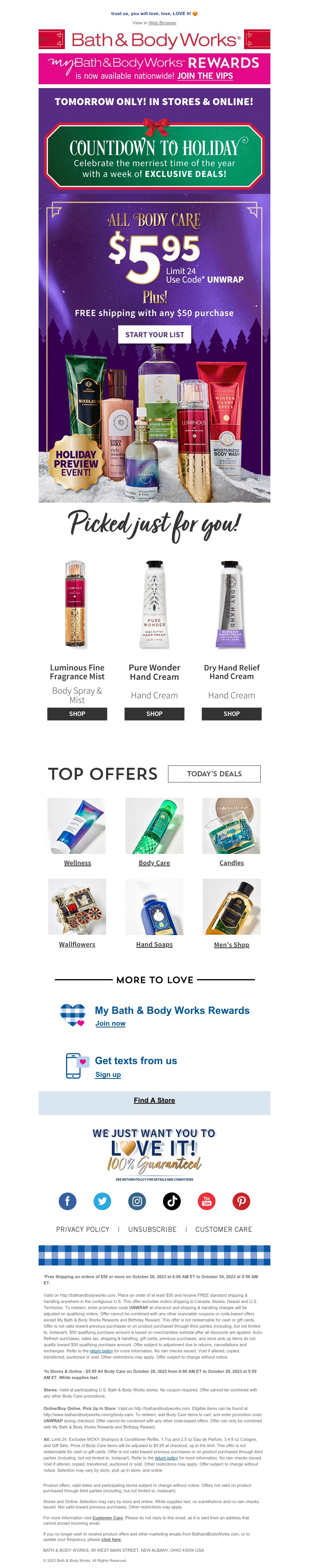The height and width of the screenshot is (1568, 309).
Task: Open the TikTok icon
Action: point(171,1201)
